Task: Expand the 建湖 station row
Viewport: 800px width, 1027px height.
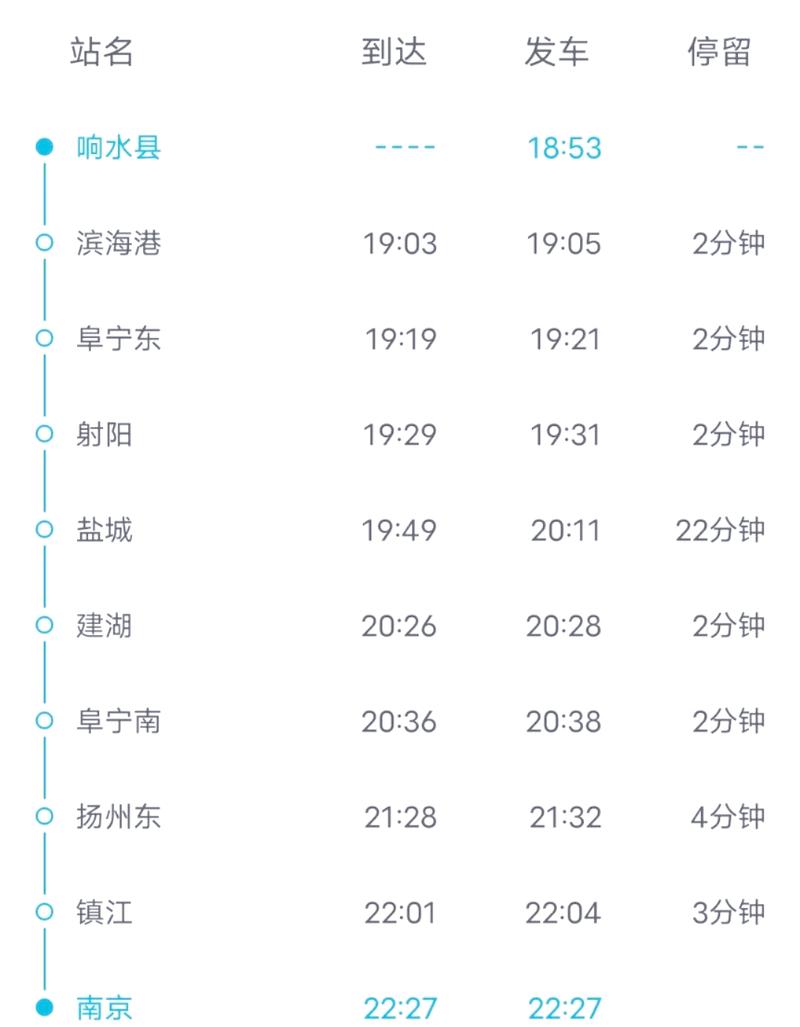Action: 104,627
